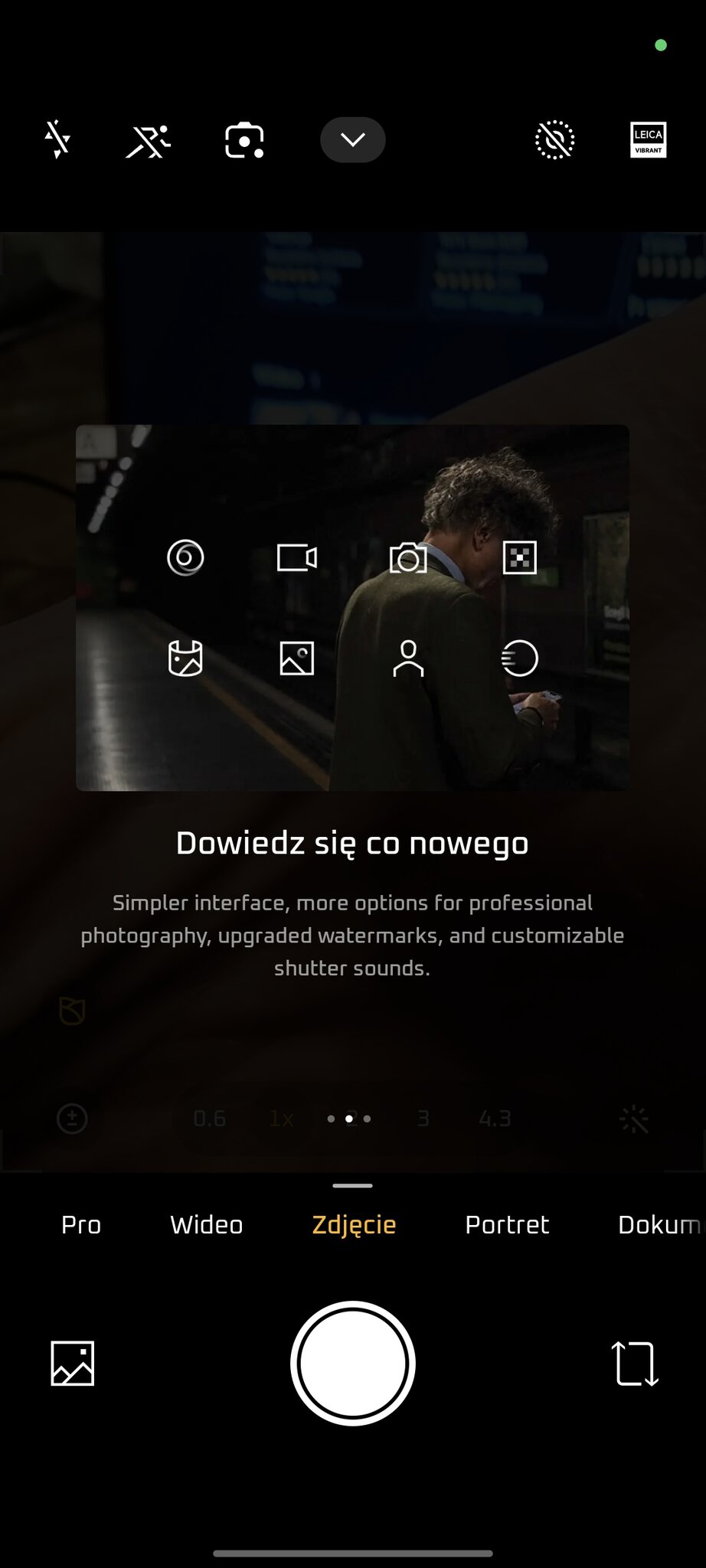Toggle the timer-off dotted circle icon
The height and width of the screenshot is (1568, 706).
click(554, 140)
